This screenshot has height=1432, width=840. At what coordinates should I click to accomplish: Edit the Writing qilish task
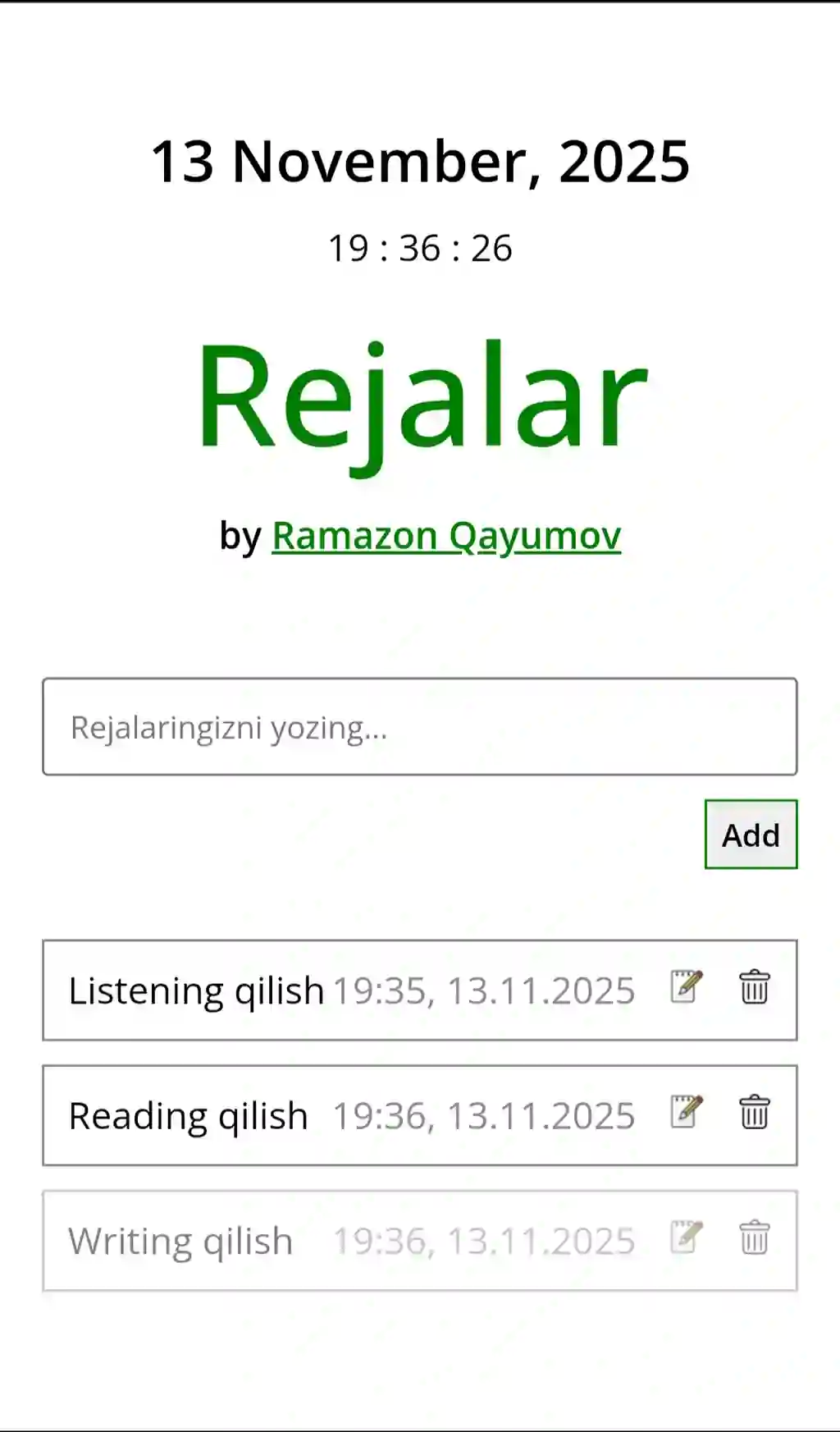pyautogui.click(x=687, y=1238)
